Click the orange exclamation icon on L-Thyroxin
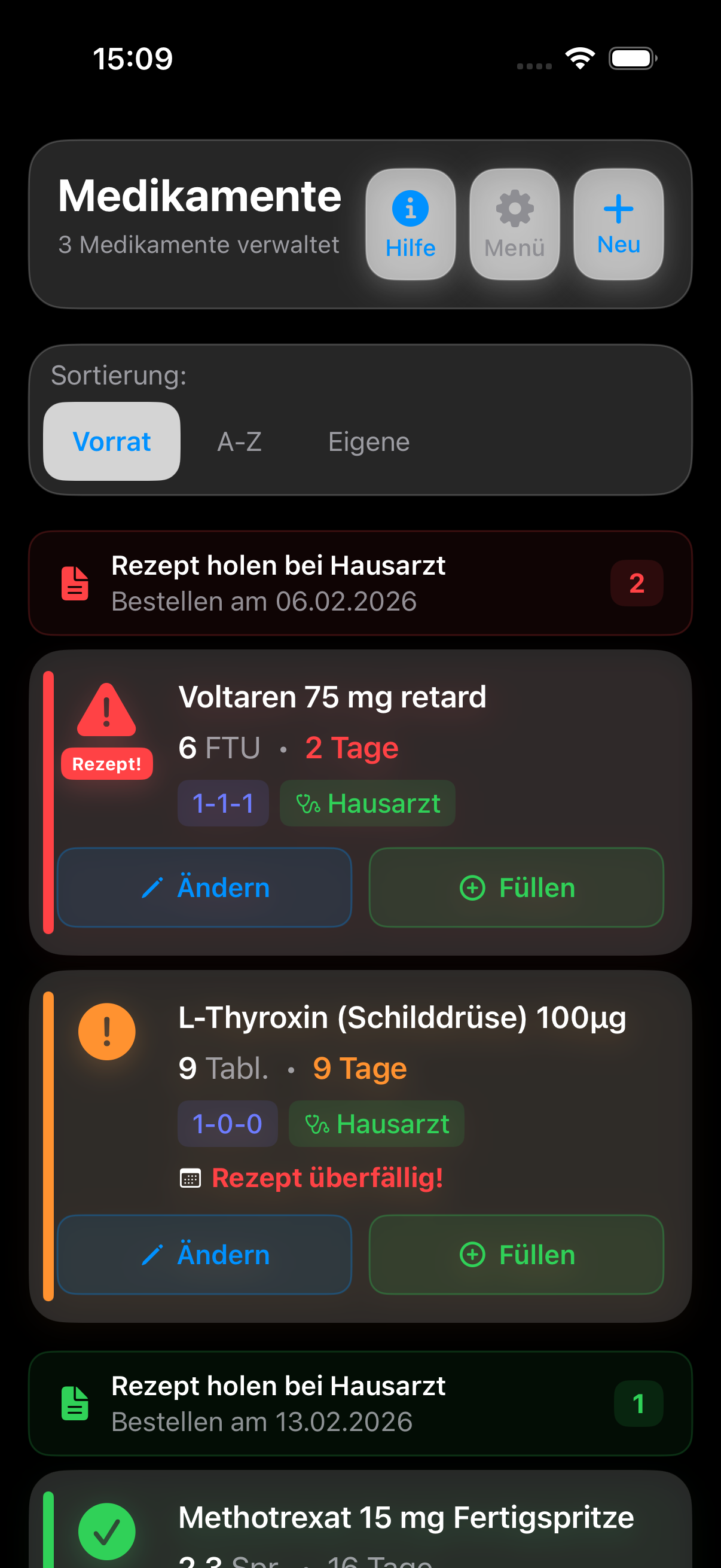721x1568 pixels. pos(106,1033)
